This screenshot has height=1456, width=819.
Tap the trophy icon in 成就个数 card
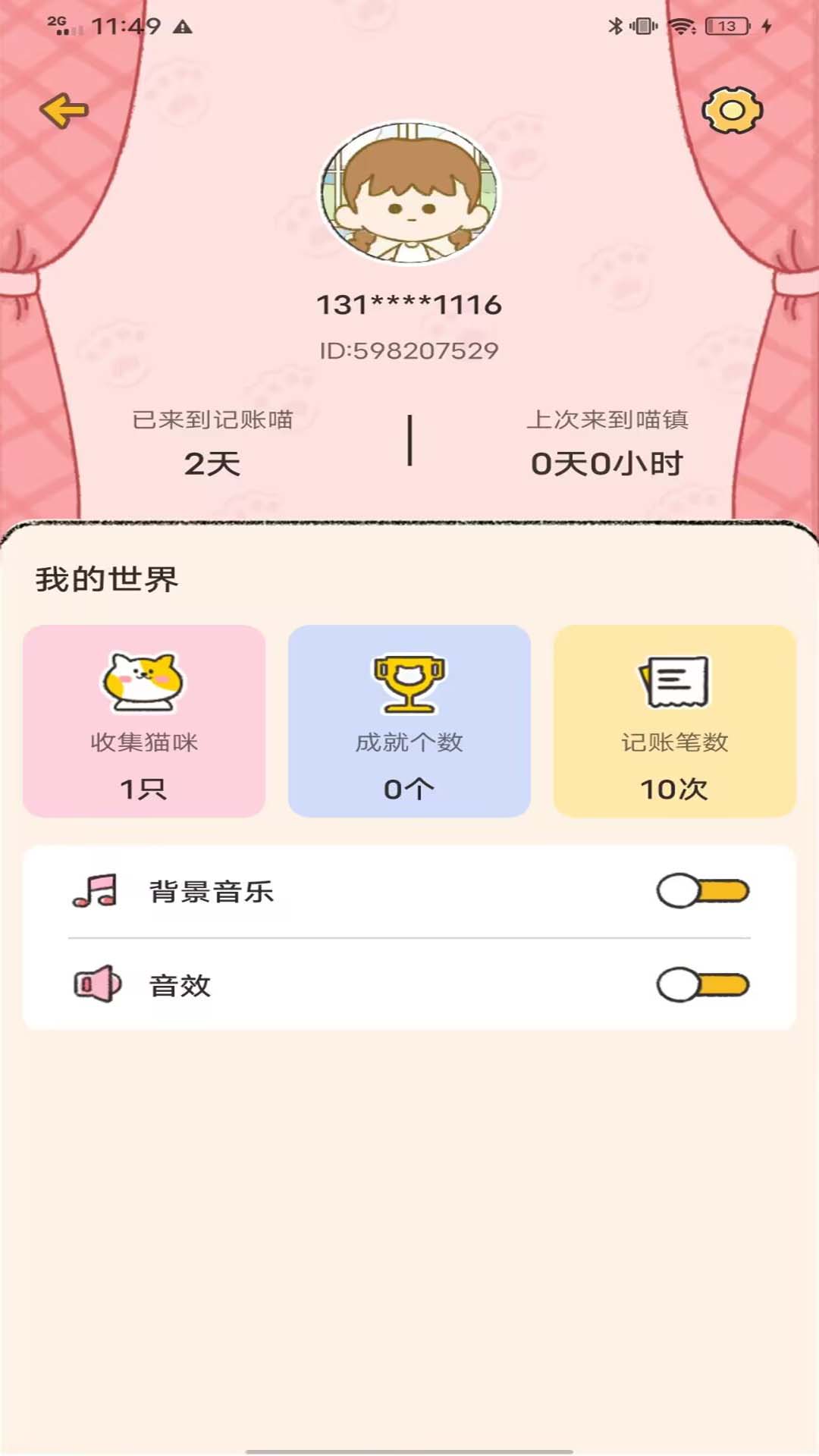tap(409, 681)
